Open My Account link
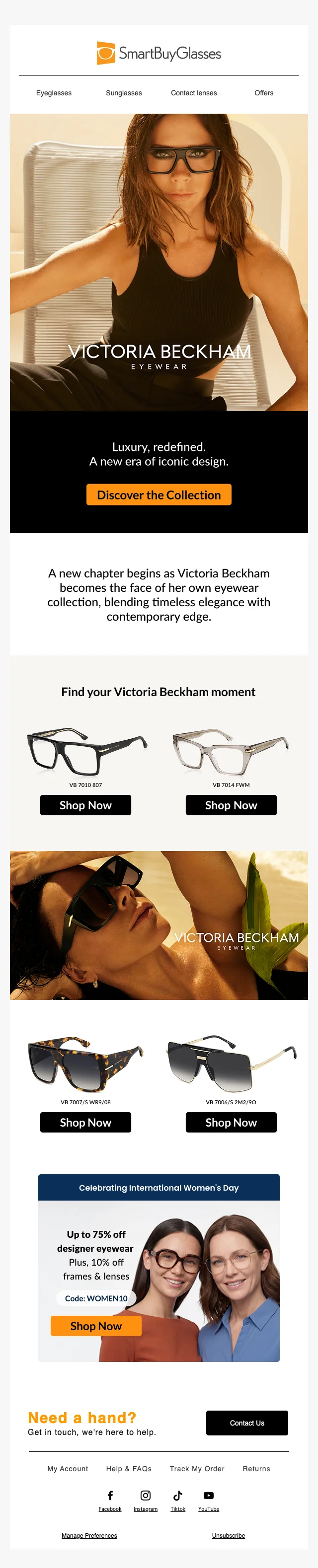The height and width of the screenshot is (1568, 318). click(x=68, y=1468)
